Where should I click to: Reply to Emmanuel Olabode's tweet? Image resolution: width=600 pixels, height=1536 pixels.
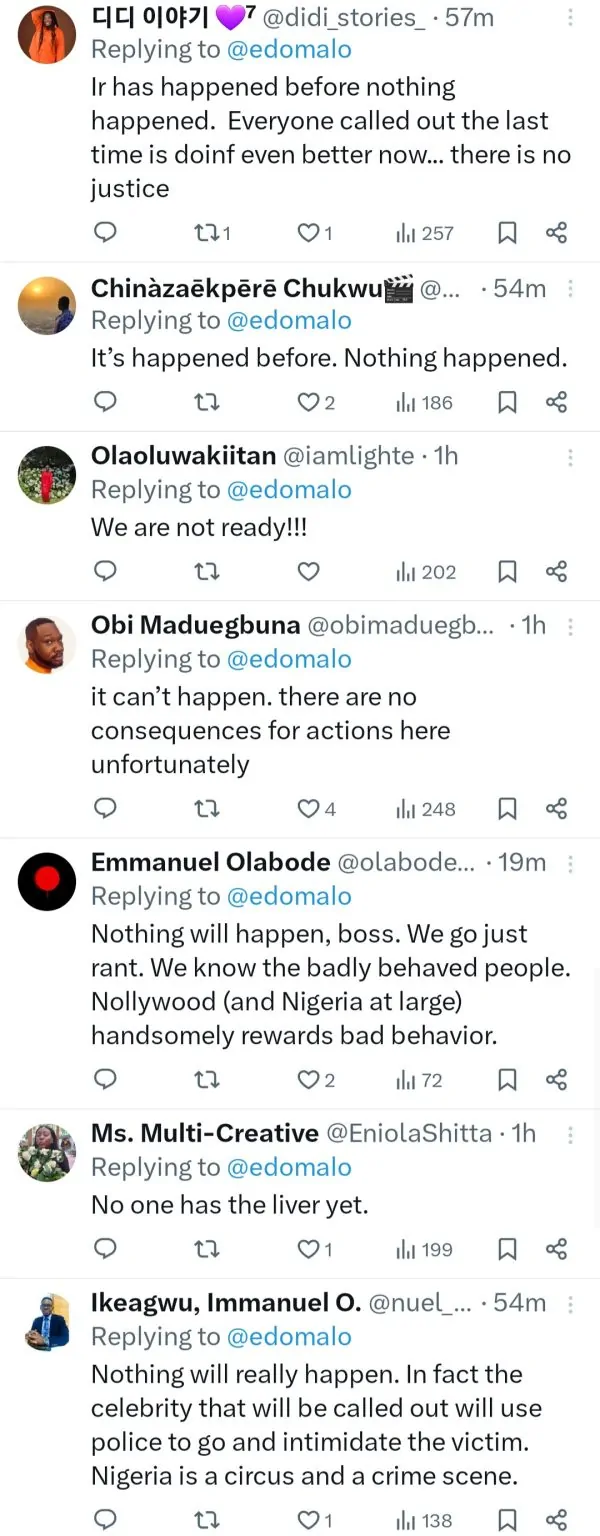[x=105, y=1080]
